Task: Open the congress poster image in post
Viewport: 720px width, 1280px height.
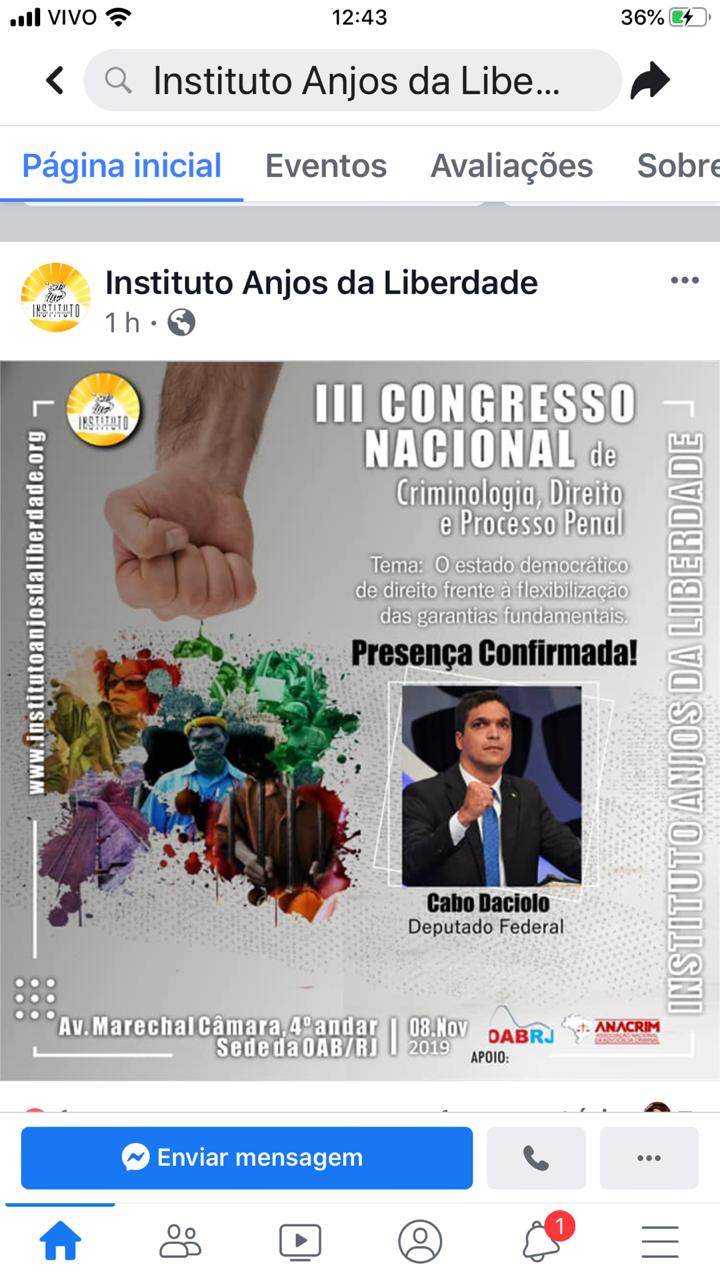Action: [x=360, y=720]
